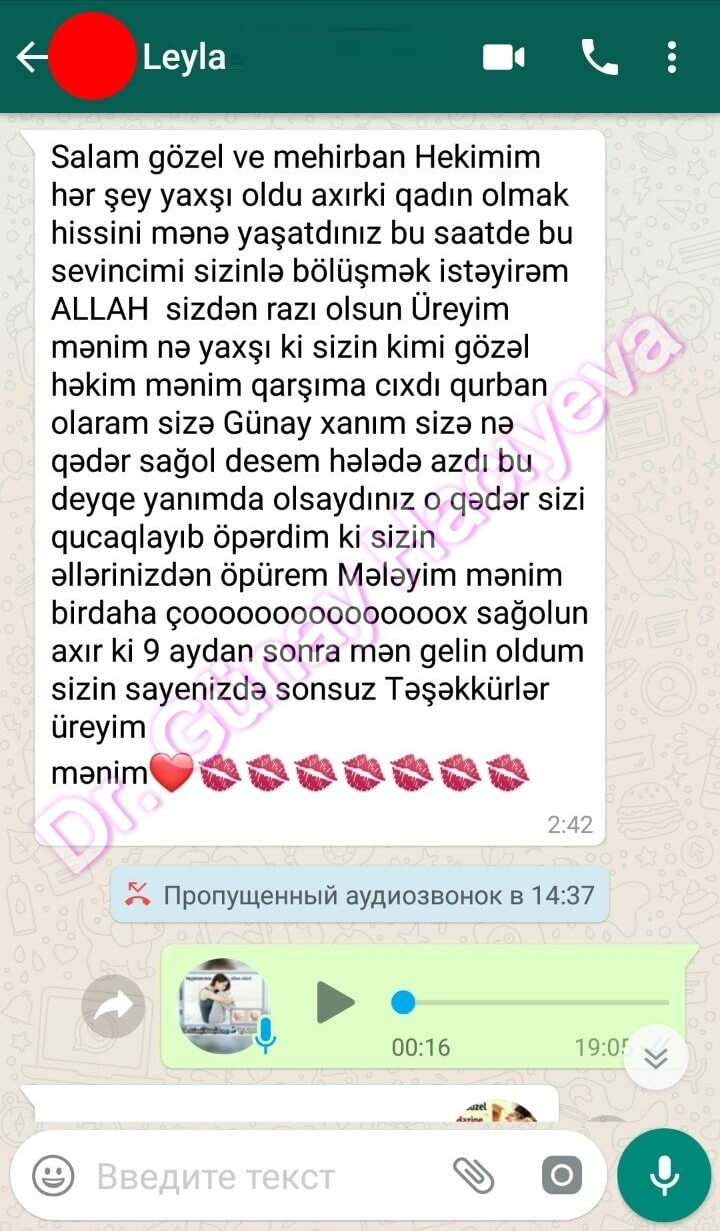Open Leyla's contact info header

tap(185, 57)
